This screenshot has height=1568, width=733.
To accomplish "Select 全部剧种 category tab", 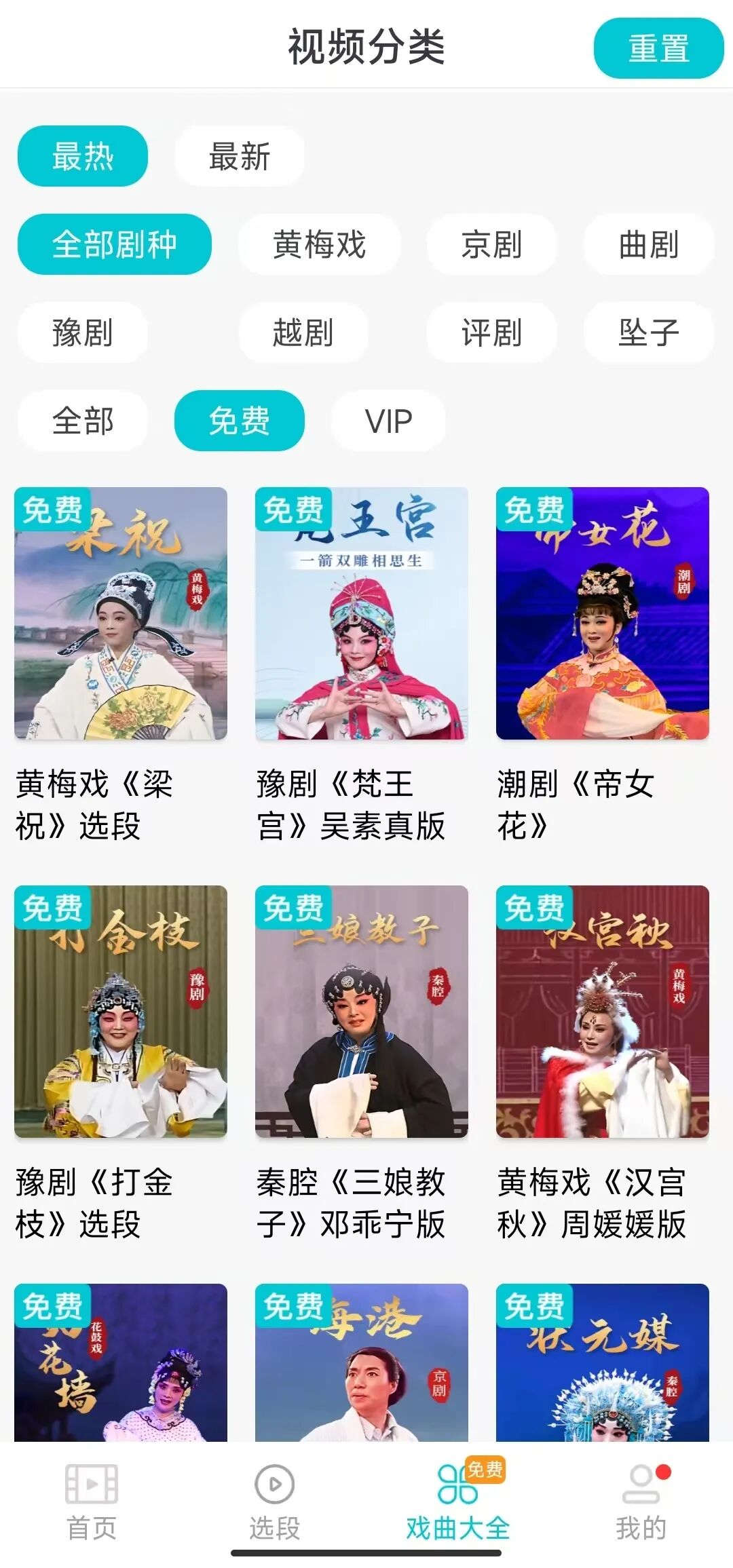I will click(x=115, y=245).
